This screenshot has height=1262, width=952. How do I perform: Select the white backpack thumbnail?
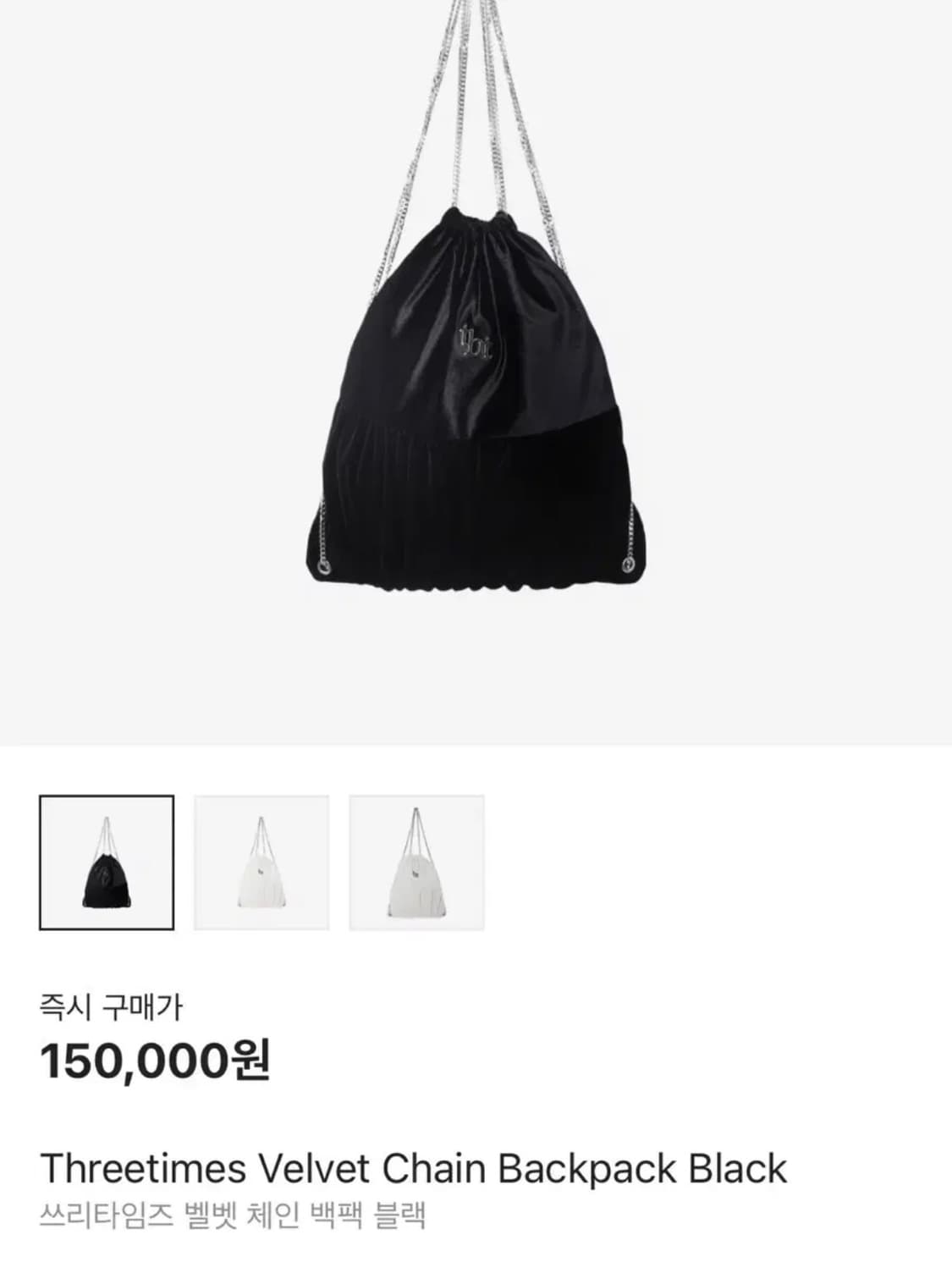coord(261,862)
